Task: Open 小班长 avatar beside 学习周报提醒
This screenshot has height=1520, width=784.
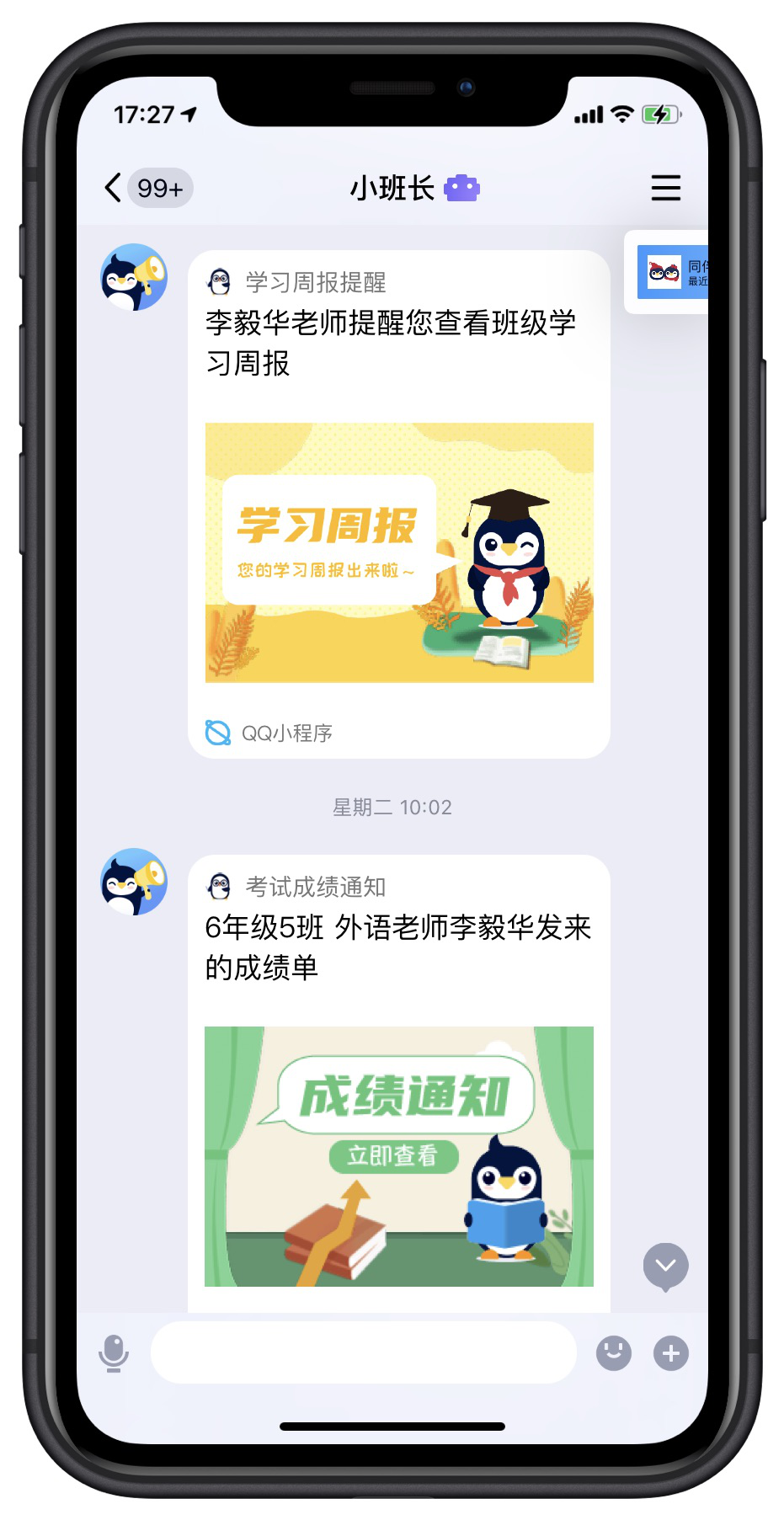Action: pos(134,277)
